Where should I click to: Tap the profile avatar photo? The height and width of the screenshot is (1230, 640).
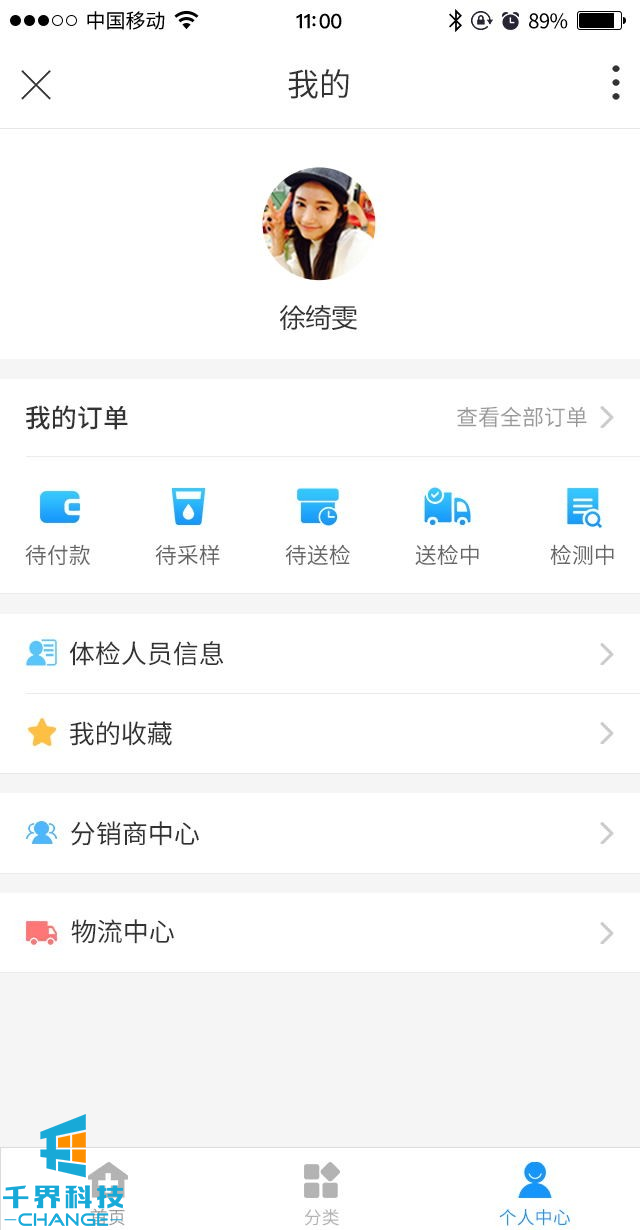pyautogui.click(x=319, y=223)
